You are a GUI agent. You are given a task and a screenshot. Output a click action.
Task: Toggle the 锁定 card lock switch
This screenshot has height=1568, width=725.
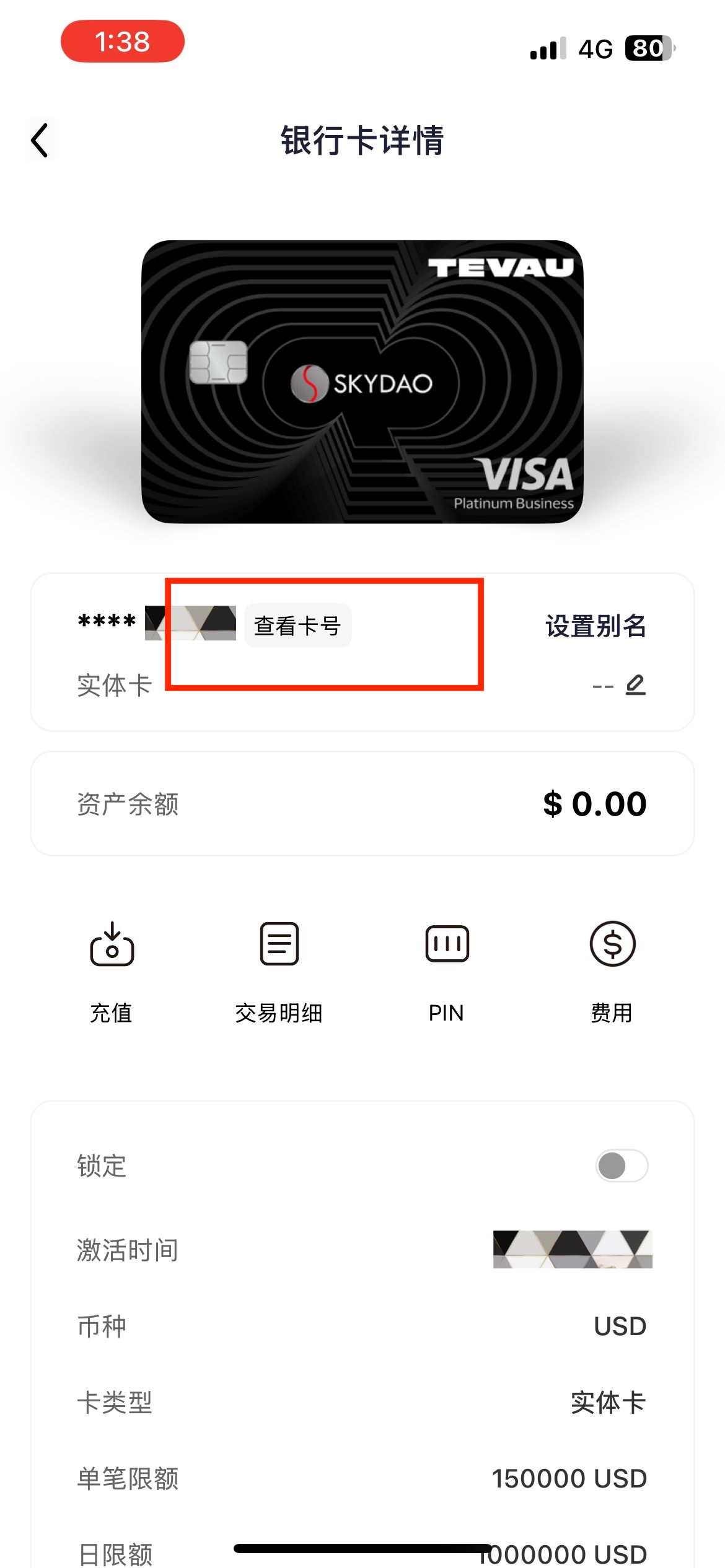[x=622, y=1166]
